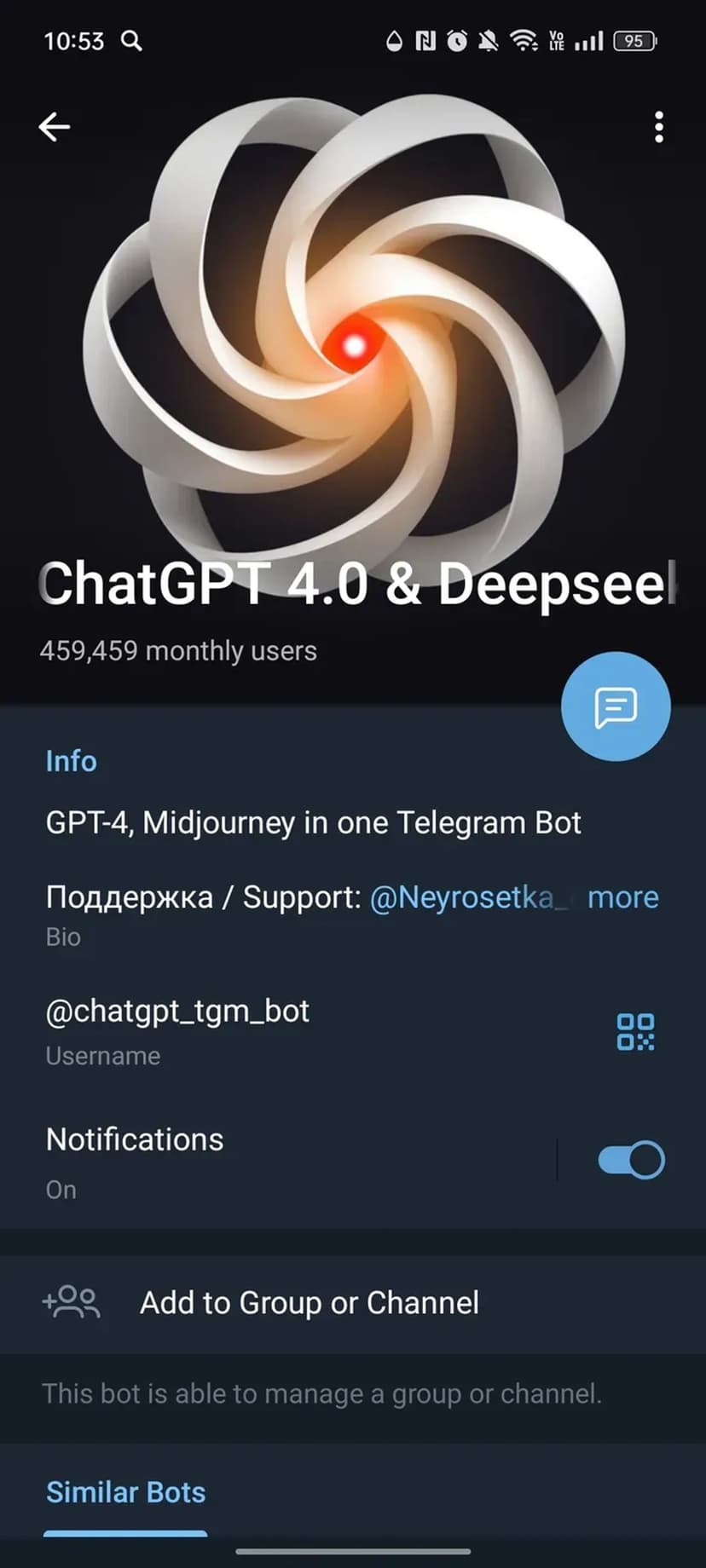Open chat with the bot
706x1568 pixels.
pyautogui.click(x=616, y=706)
